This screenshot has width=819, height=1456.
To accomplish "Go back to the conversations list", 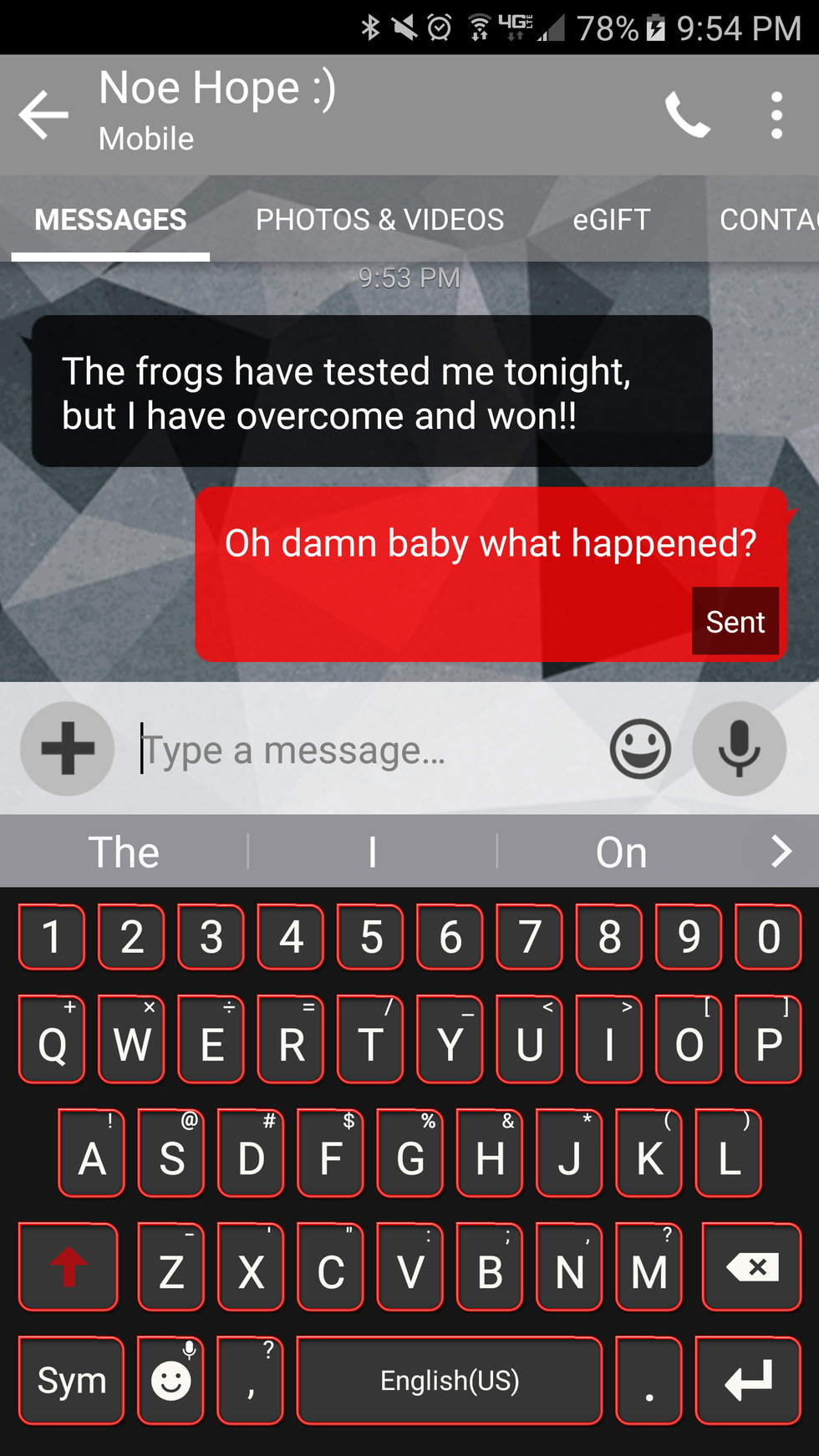I will click(43, 115).
